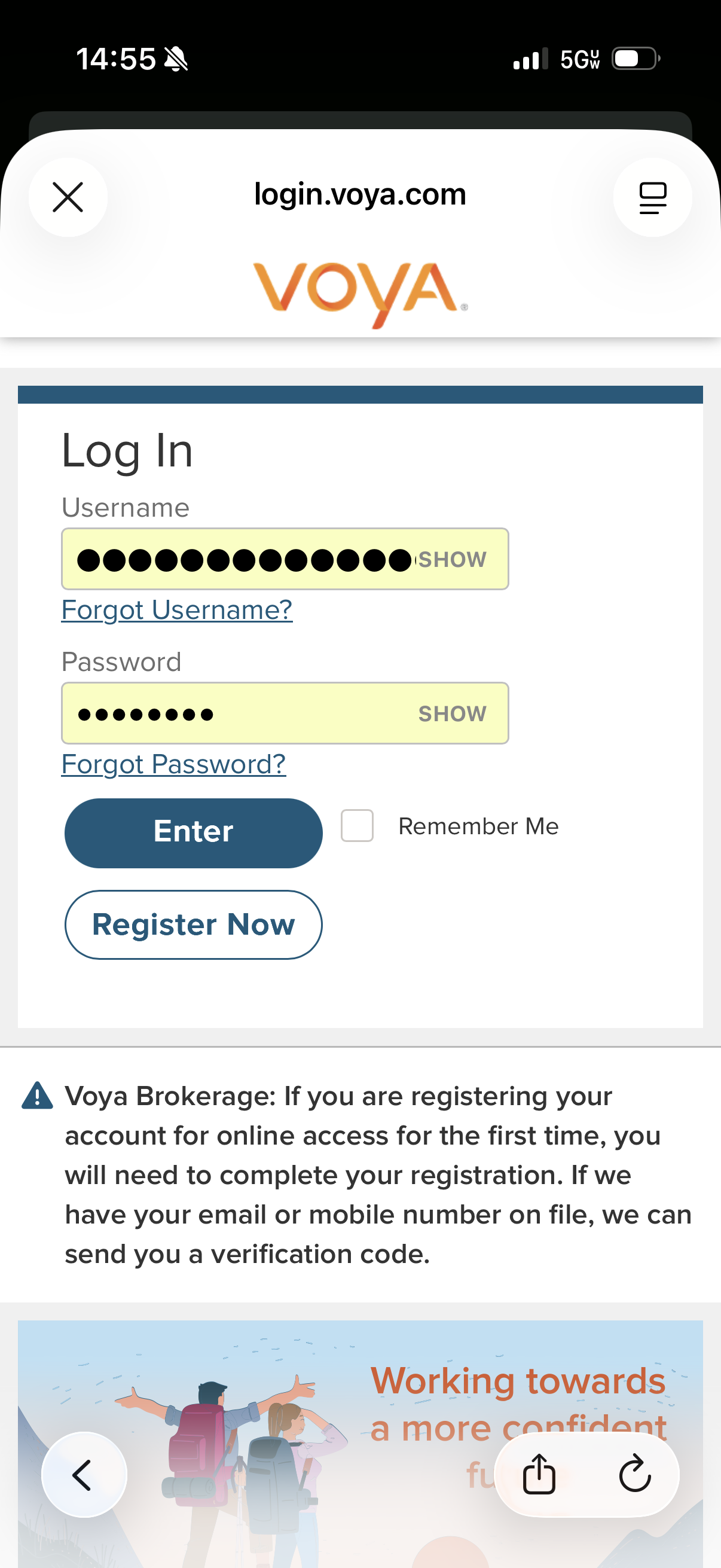
Task: Open the Forgot Password link
Action: point(173,764)
